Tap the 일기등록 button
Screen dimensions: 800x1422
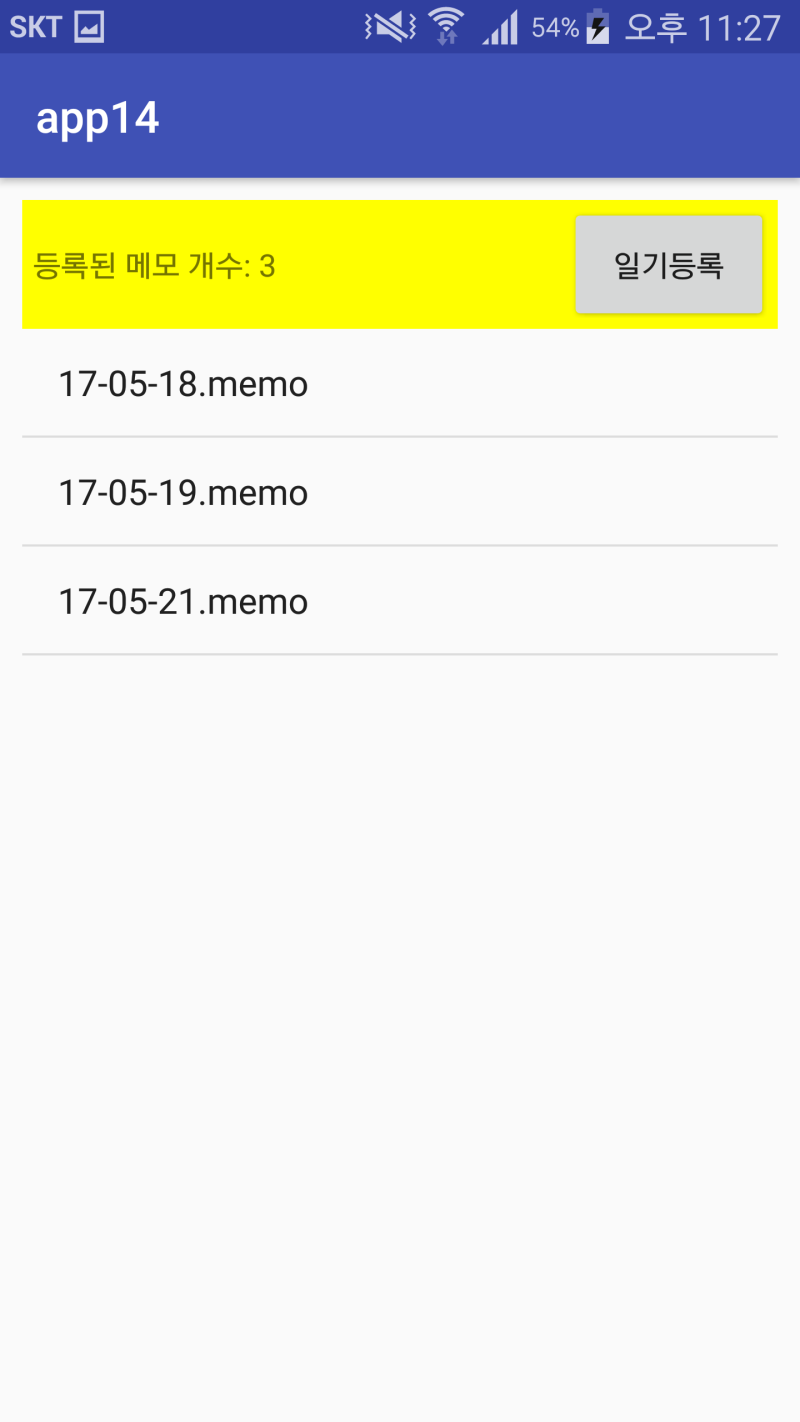pyautogui.click(x=669, y=265)
